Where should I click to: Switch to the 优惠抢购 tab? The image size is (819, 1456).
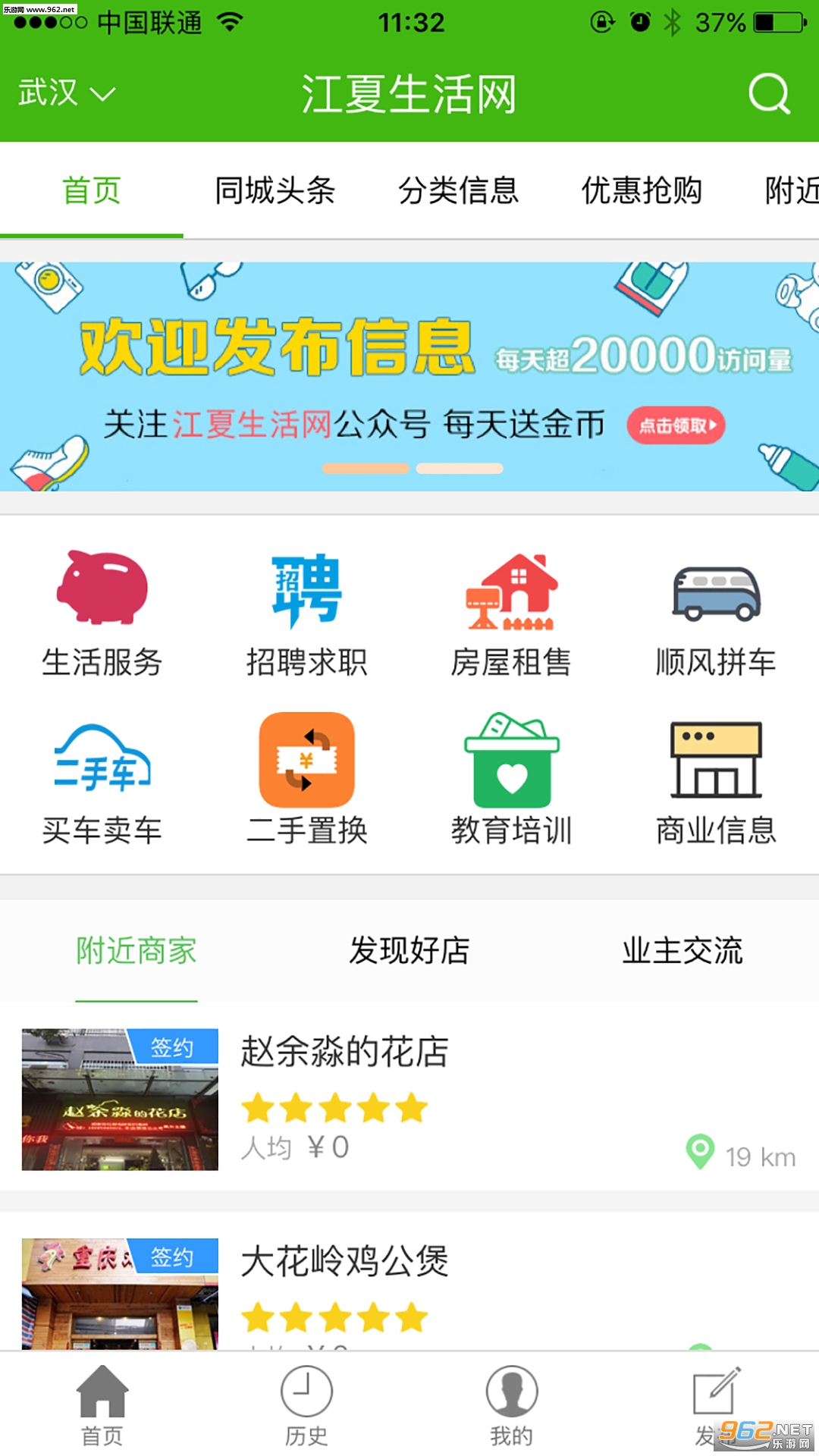click(642, 190)
